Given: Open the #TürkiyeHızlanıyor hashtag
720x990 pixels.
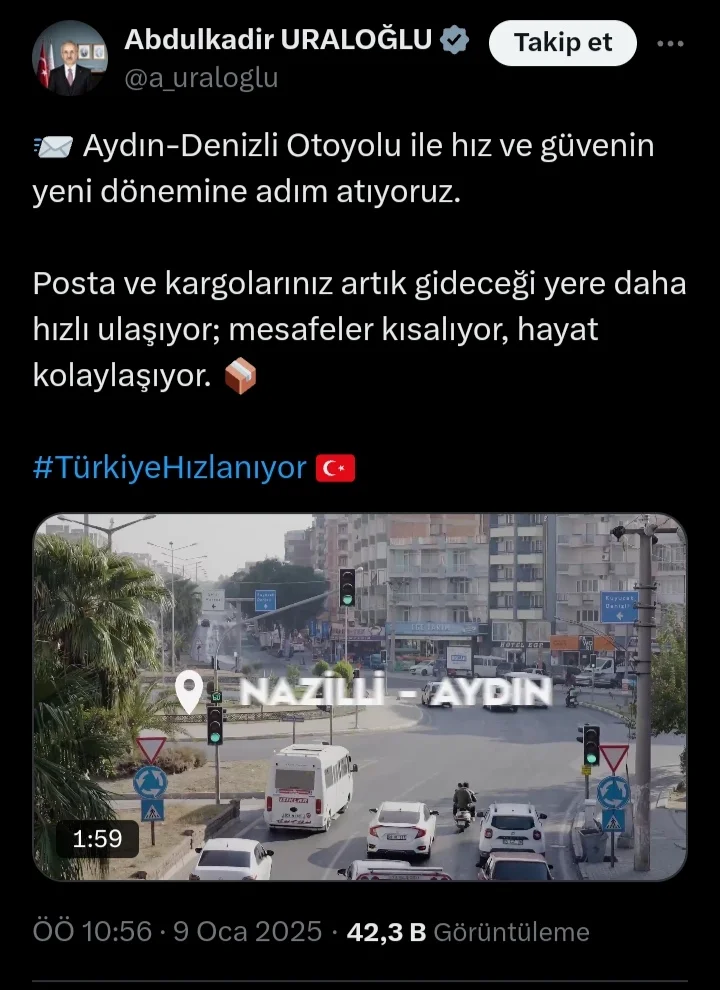Looking at the screenshot, I should (169, 467).
